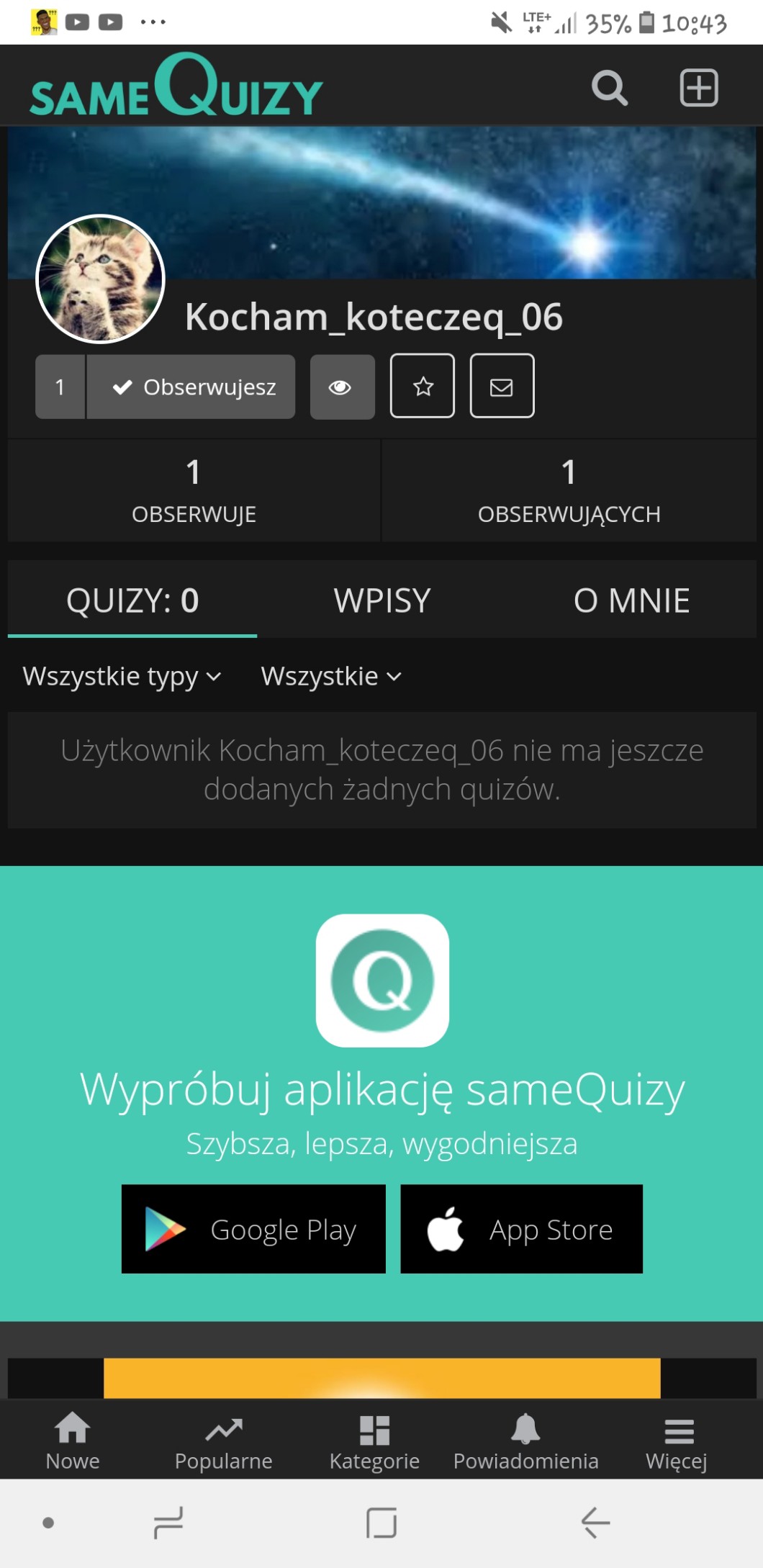
Task: Tap the eye icon button
Action: (x=342, y=387)
